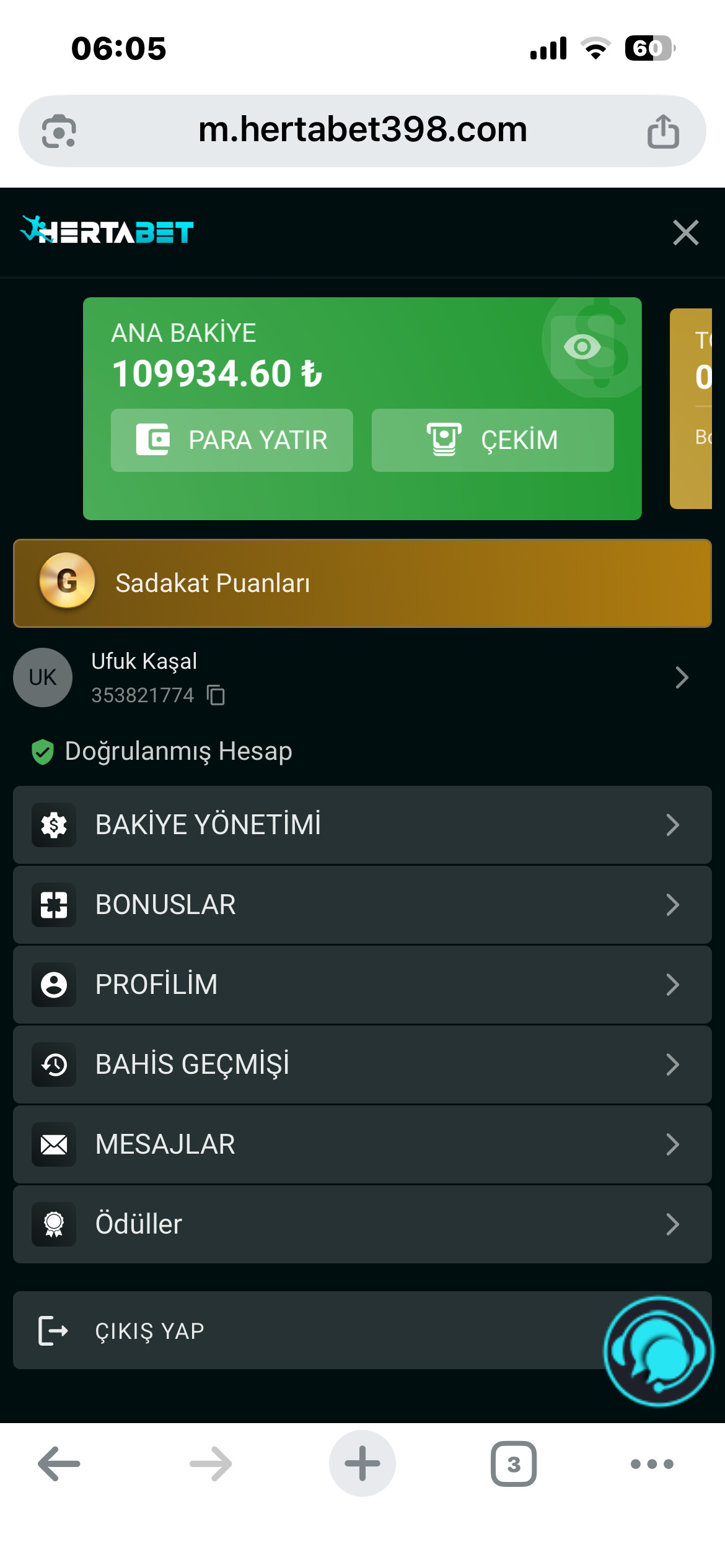Tap the PARA YATIR deposit button

(x=232, y=440)
